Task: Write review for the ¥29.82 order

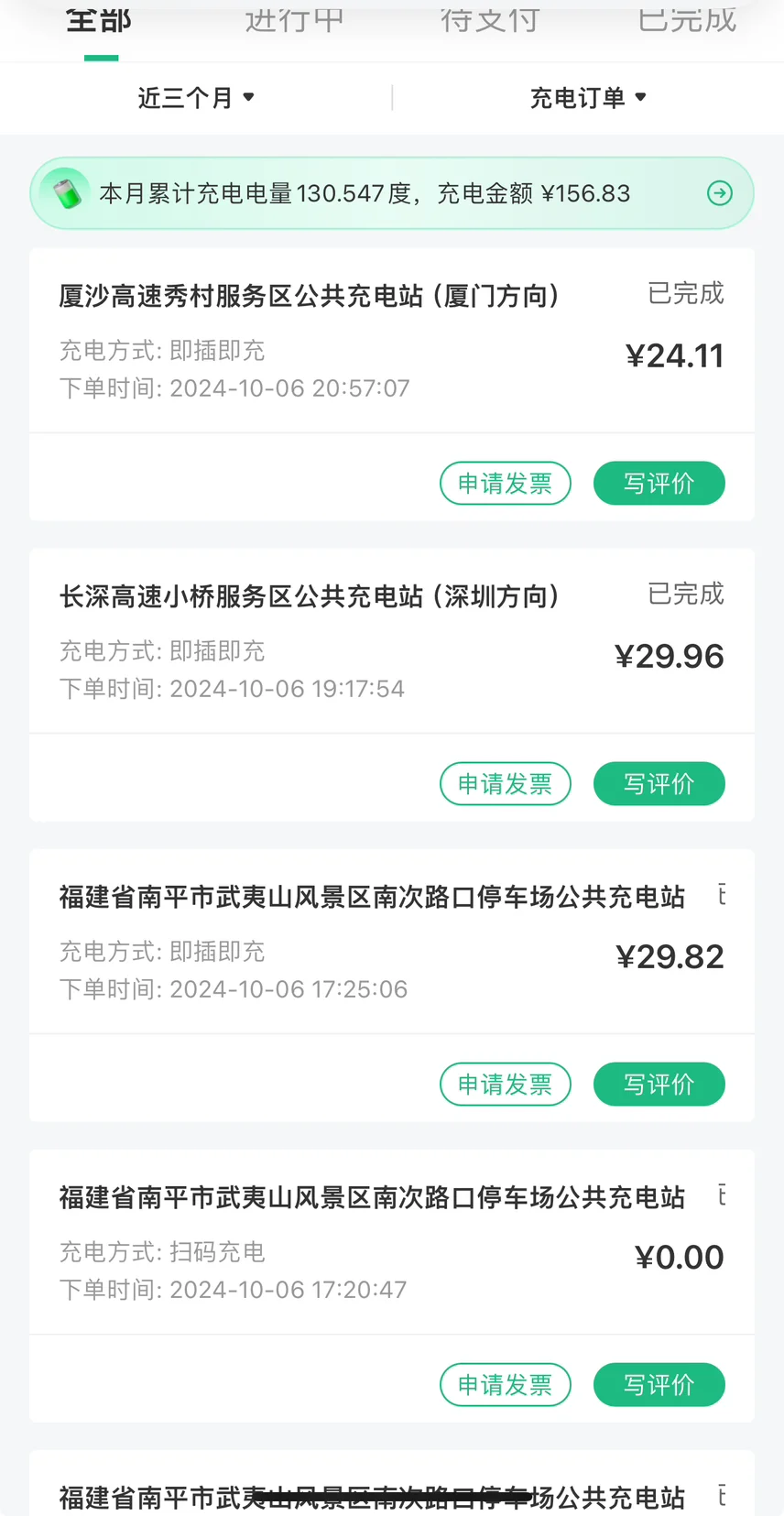Action: click(659, 1085)
